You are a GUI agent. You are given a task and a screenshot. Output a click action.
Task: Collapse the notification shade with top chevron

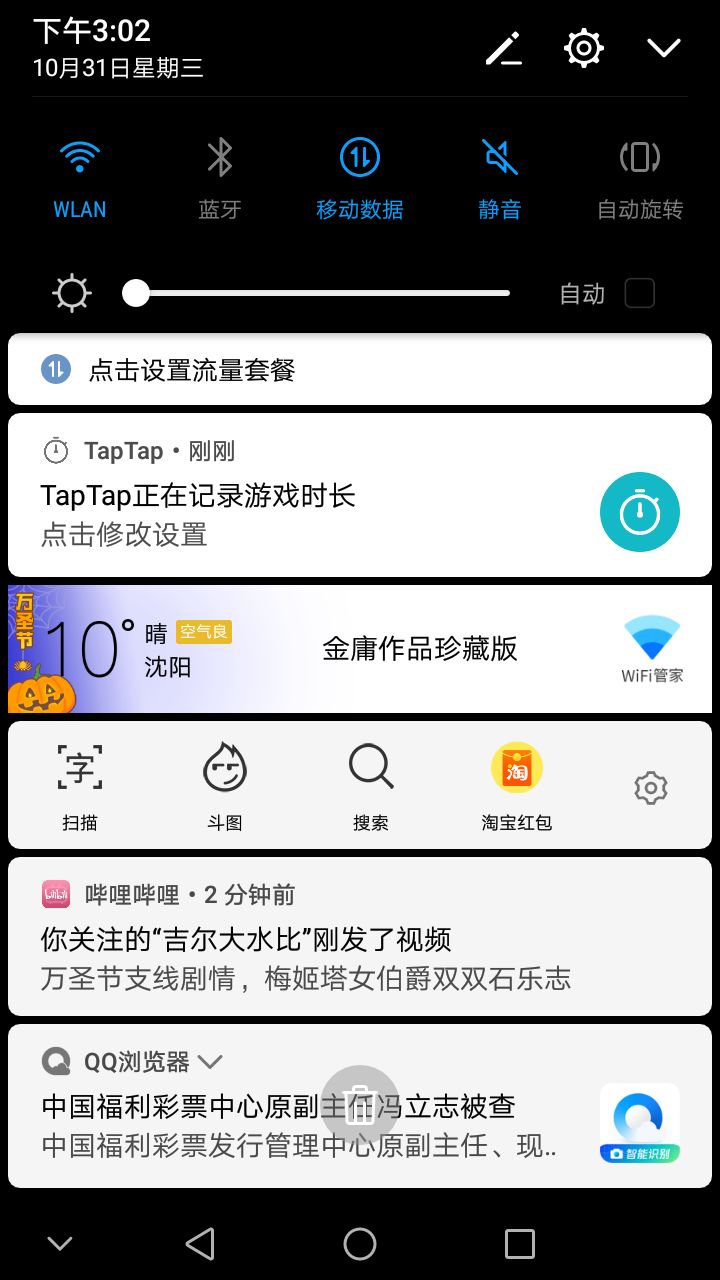click(664, 47)
